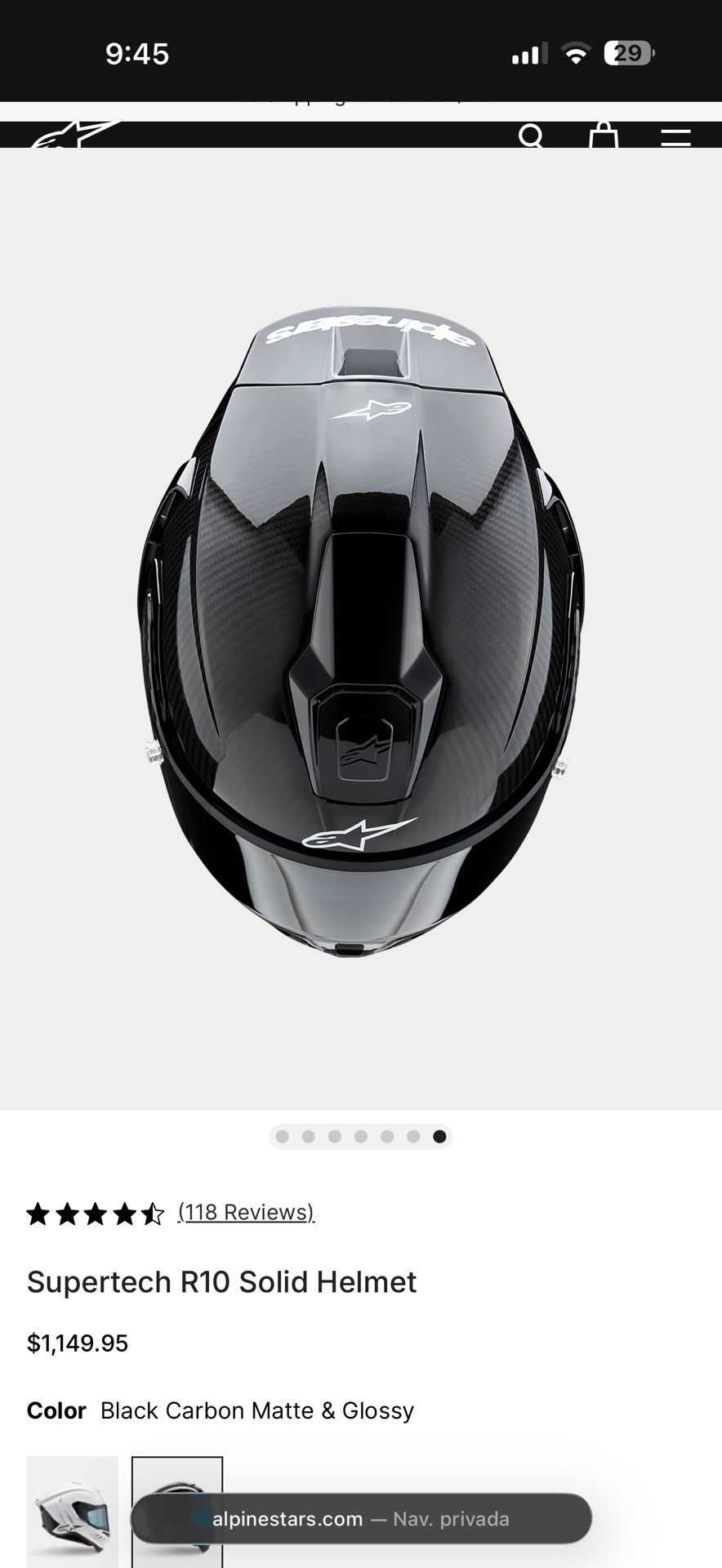
Task: Select the first carousel dot
Action: [x=283, y=1136]
